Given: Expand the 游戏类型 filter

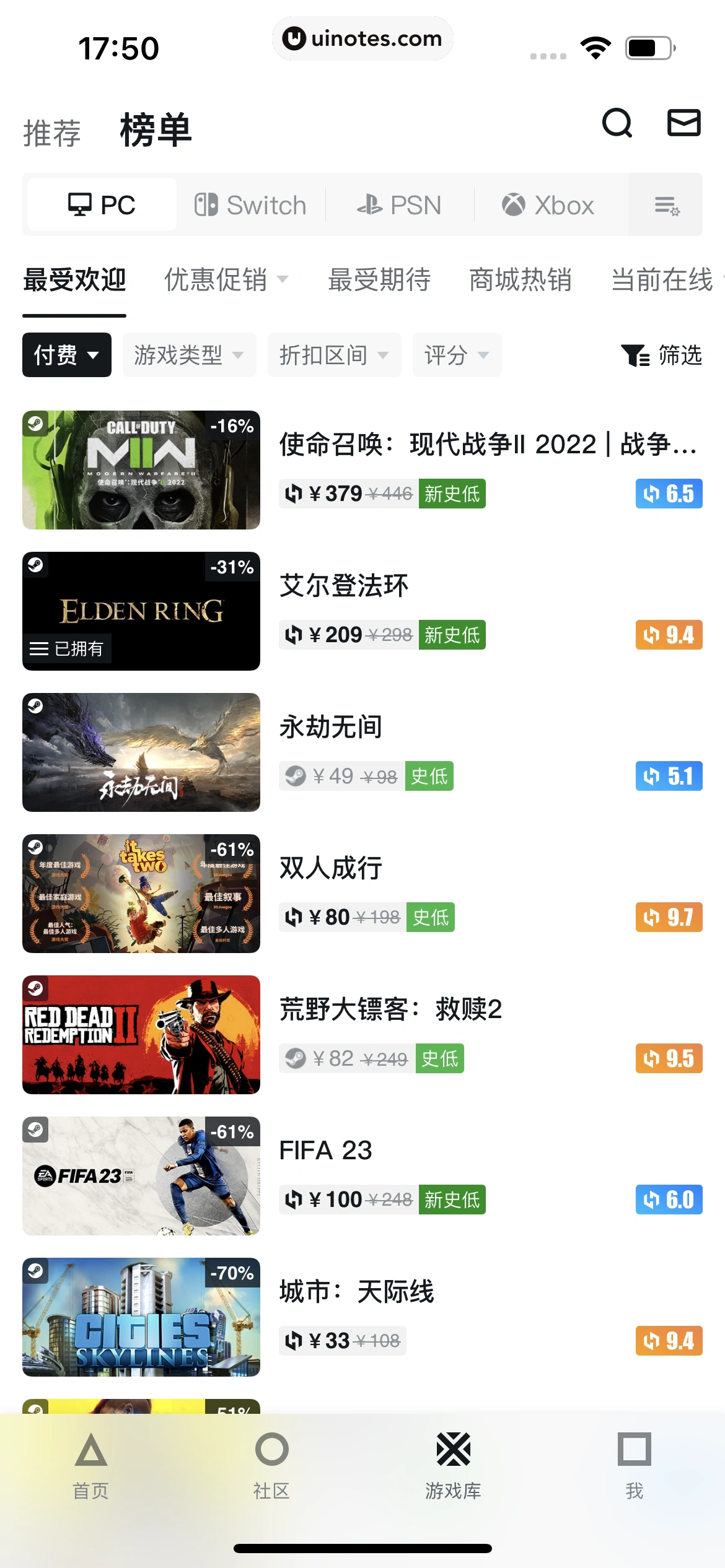Looking at the screenshot, I should [189, 355].
